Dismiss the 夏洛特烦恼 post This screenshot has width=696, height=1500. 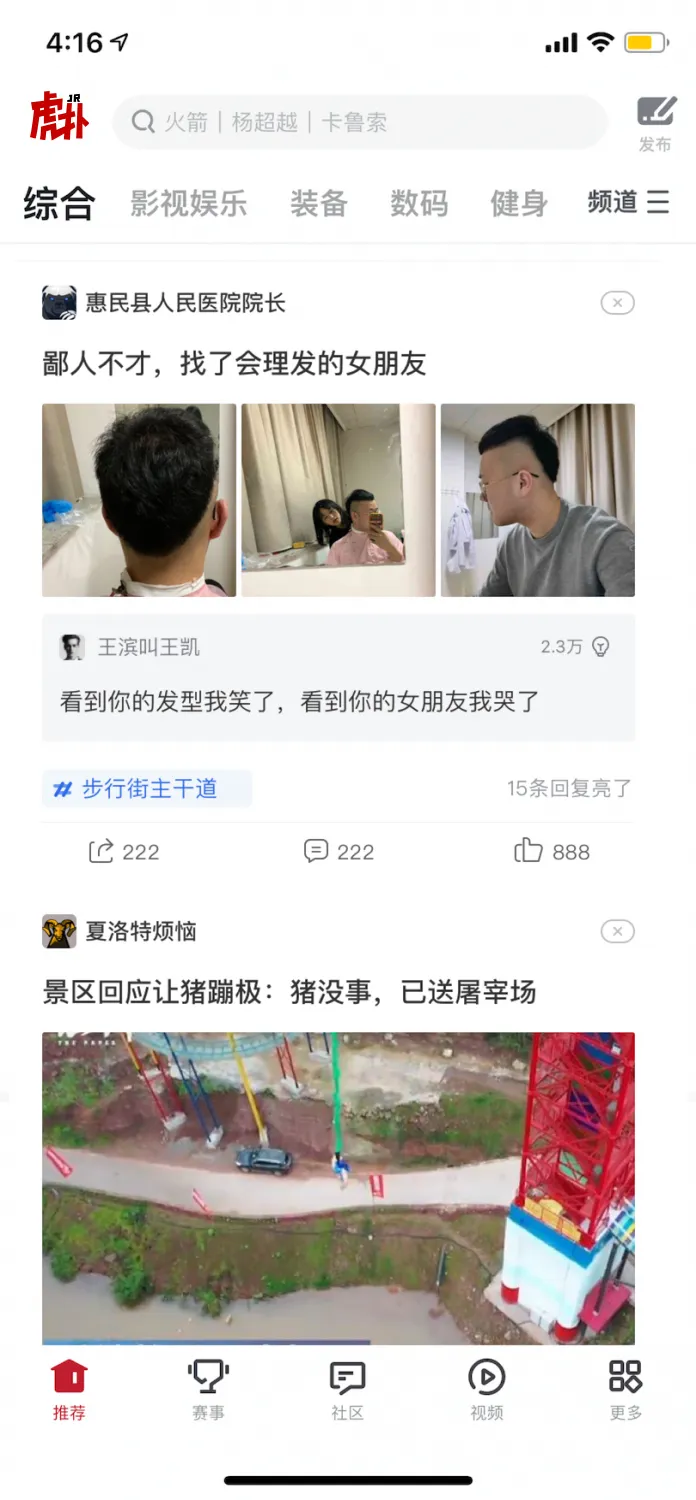pyautogui.click(x=617, y=931)
